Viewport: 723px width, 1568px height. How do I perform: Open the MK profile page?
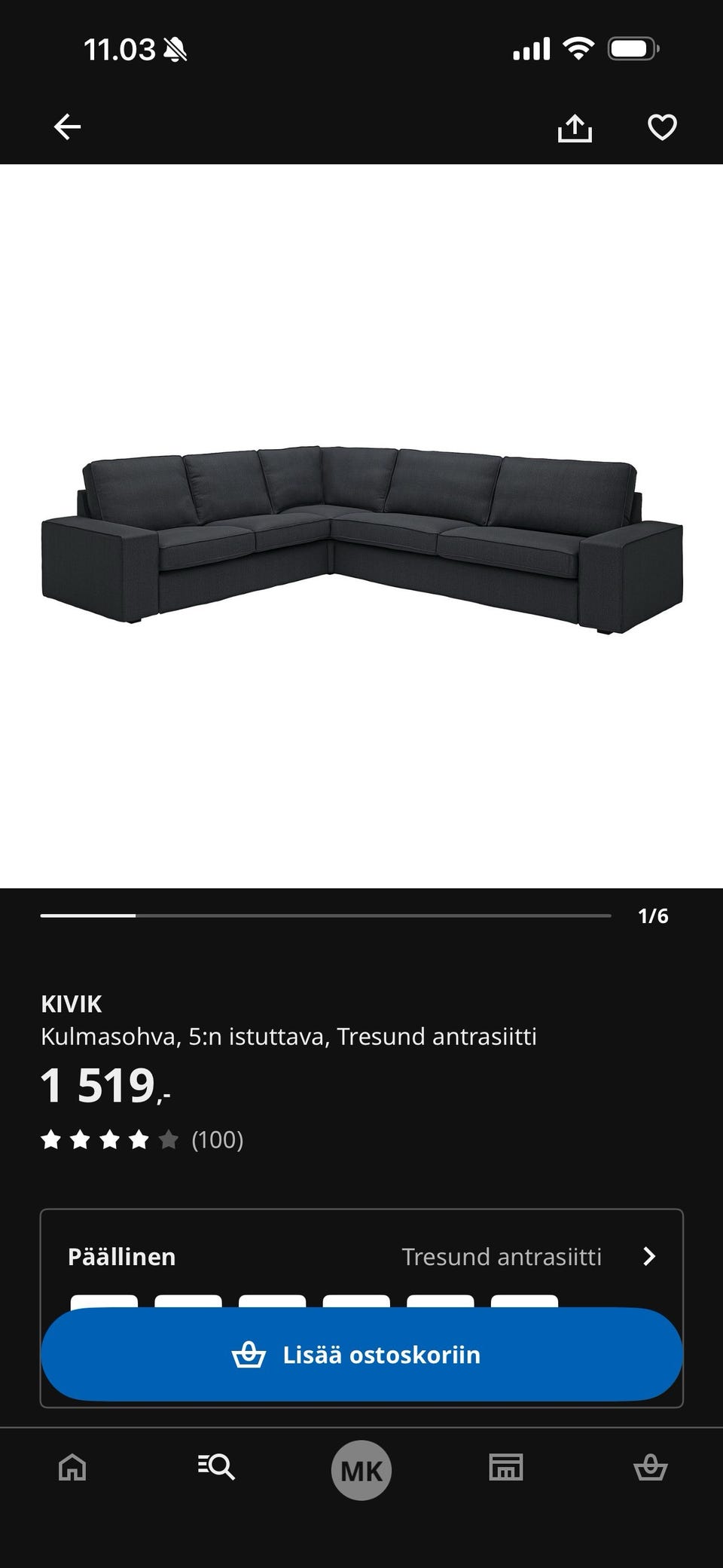tap(360, 1469)
